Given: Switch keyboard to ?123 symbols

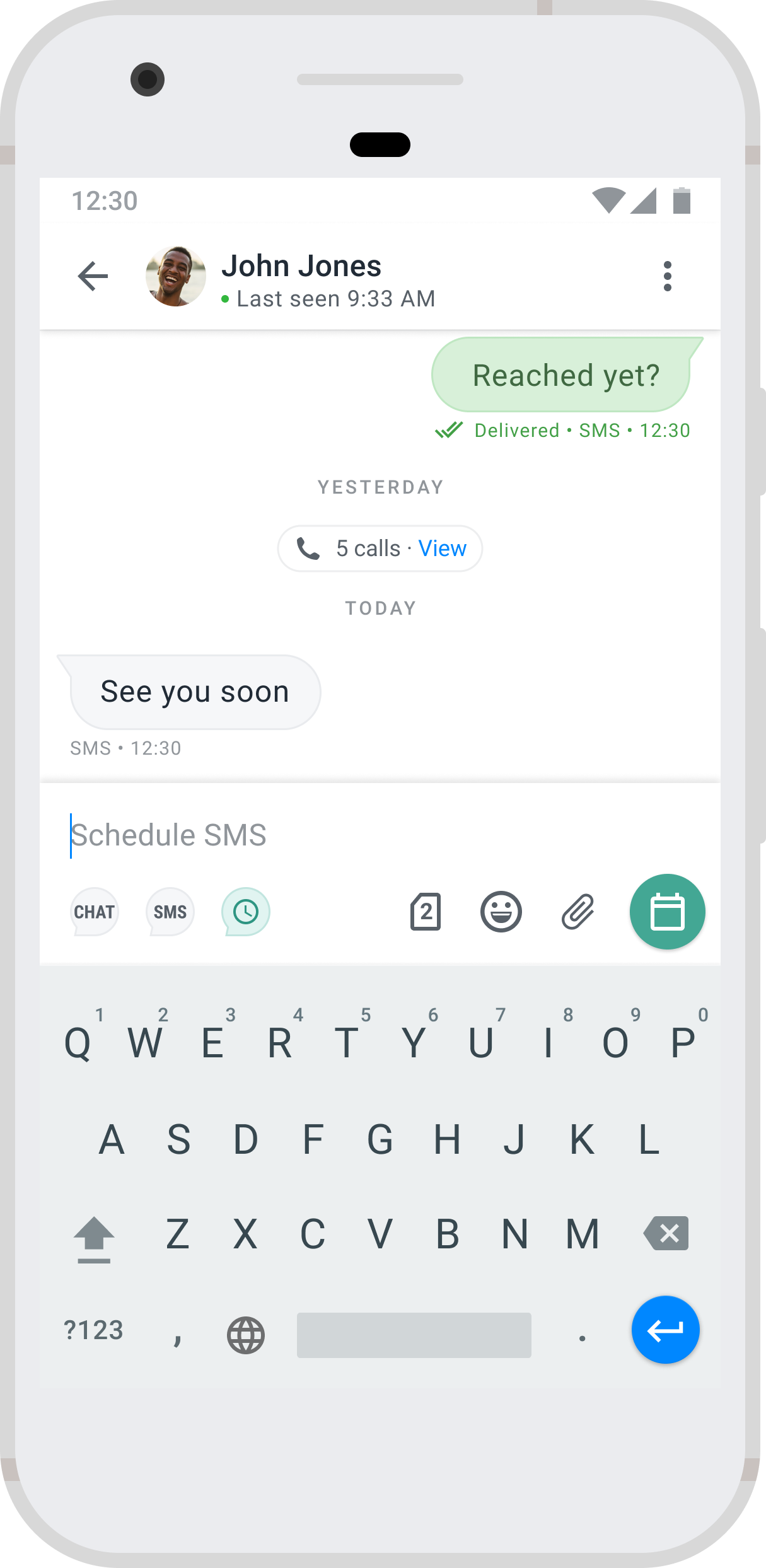Looking at the screenshot, I should (93, 1330).
